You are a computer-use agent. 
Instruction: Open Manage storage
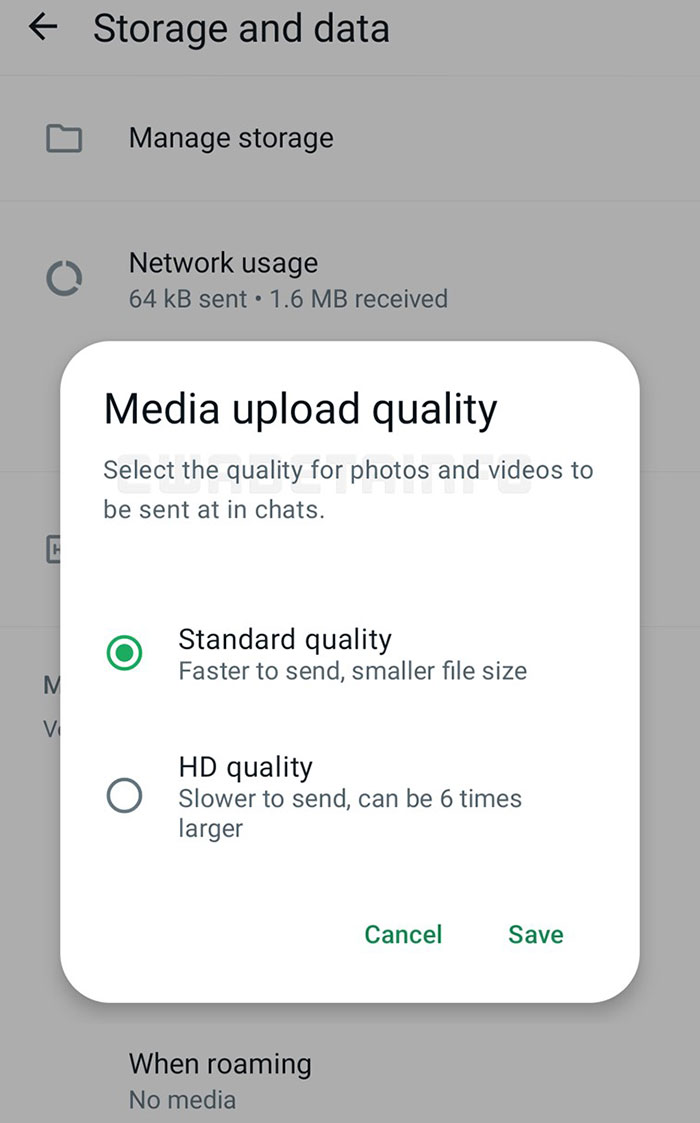click(x=350, y=138)
